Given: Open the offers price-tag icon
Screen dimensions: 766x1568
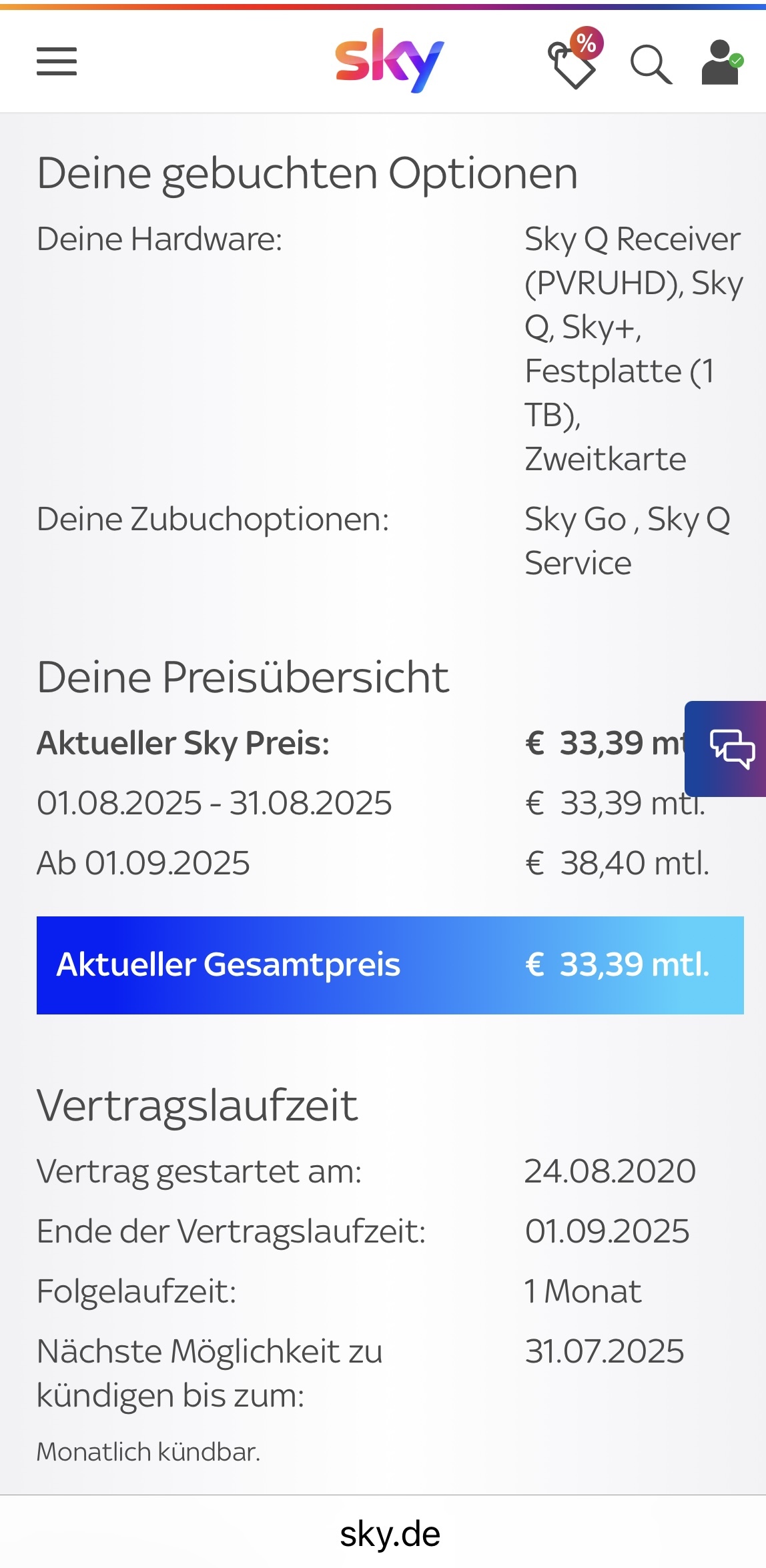Looking at the screenshot, I should (575, 59).
